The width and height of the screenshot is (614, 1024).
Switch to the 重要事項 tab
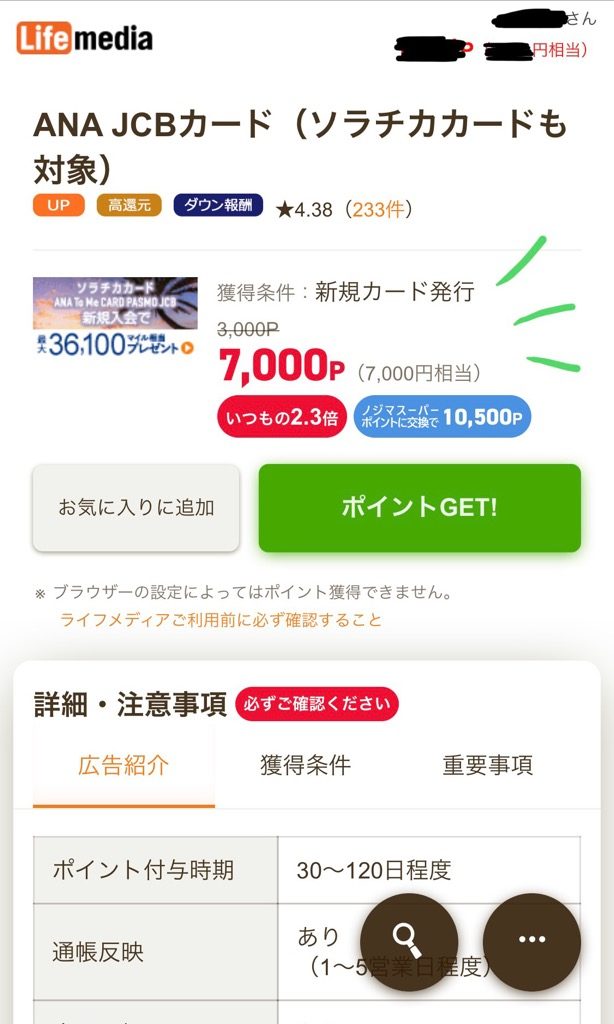[x=488, y=766]
